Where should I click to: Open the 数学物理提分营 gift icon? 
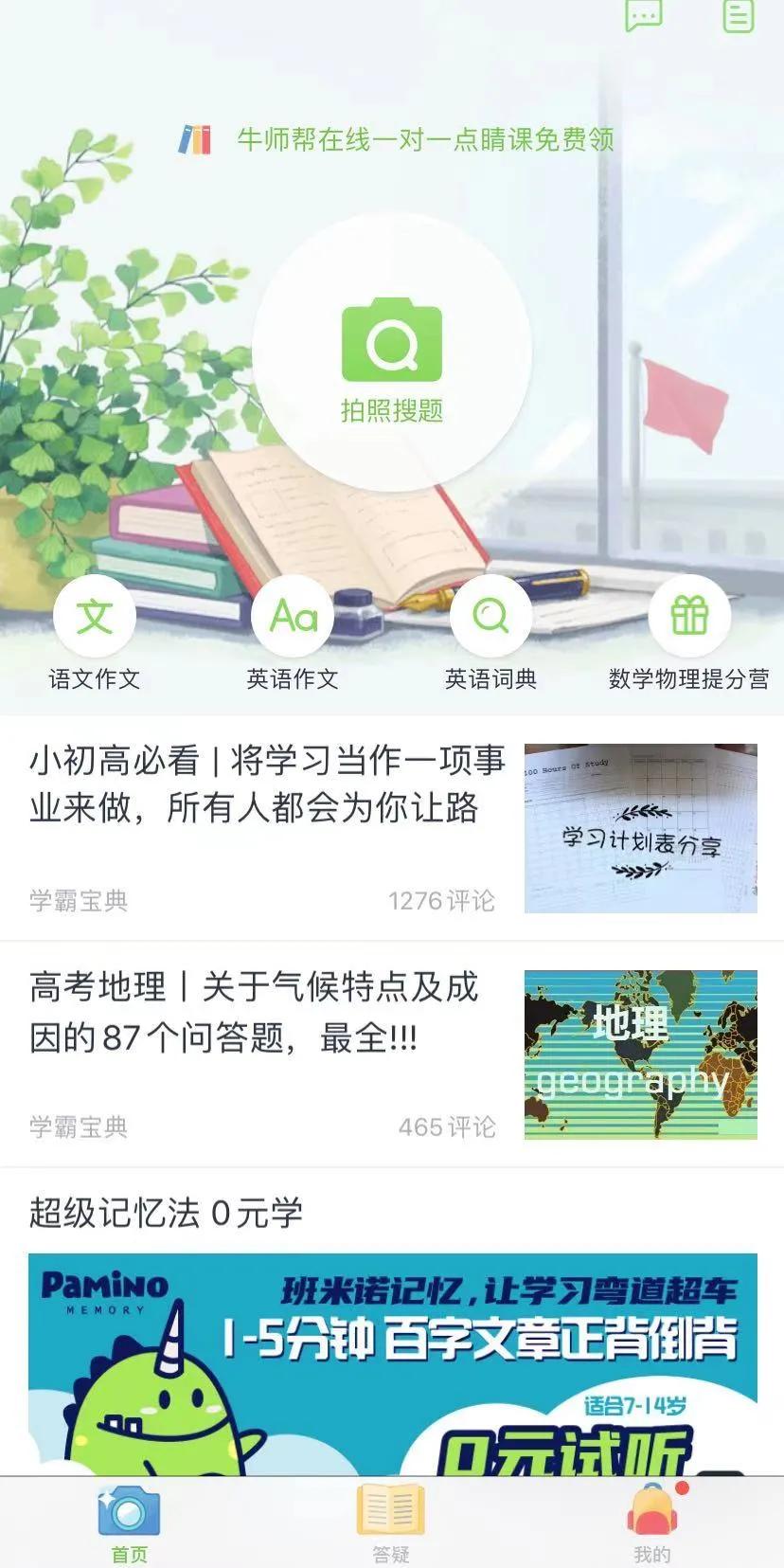689,615
